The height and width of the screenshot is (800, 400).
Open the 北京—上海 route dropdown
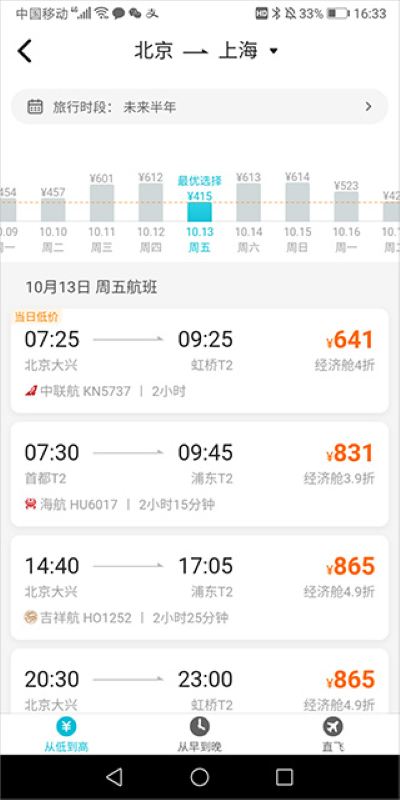206,51
